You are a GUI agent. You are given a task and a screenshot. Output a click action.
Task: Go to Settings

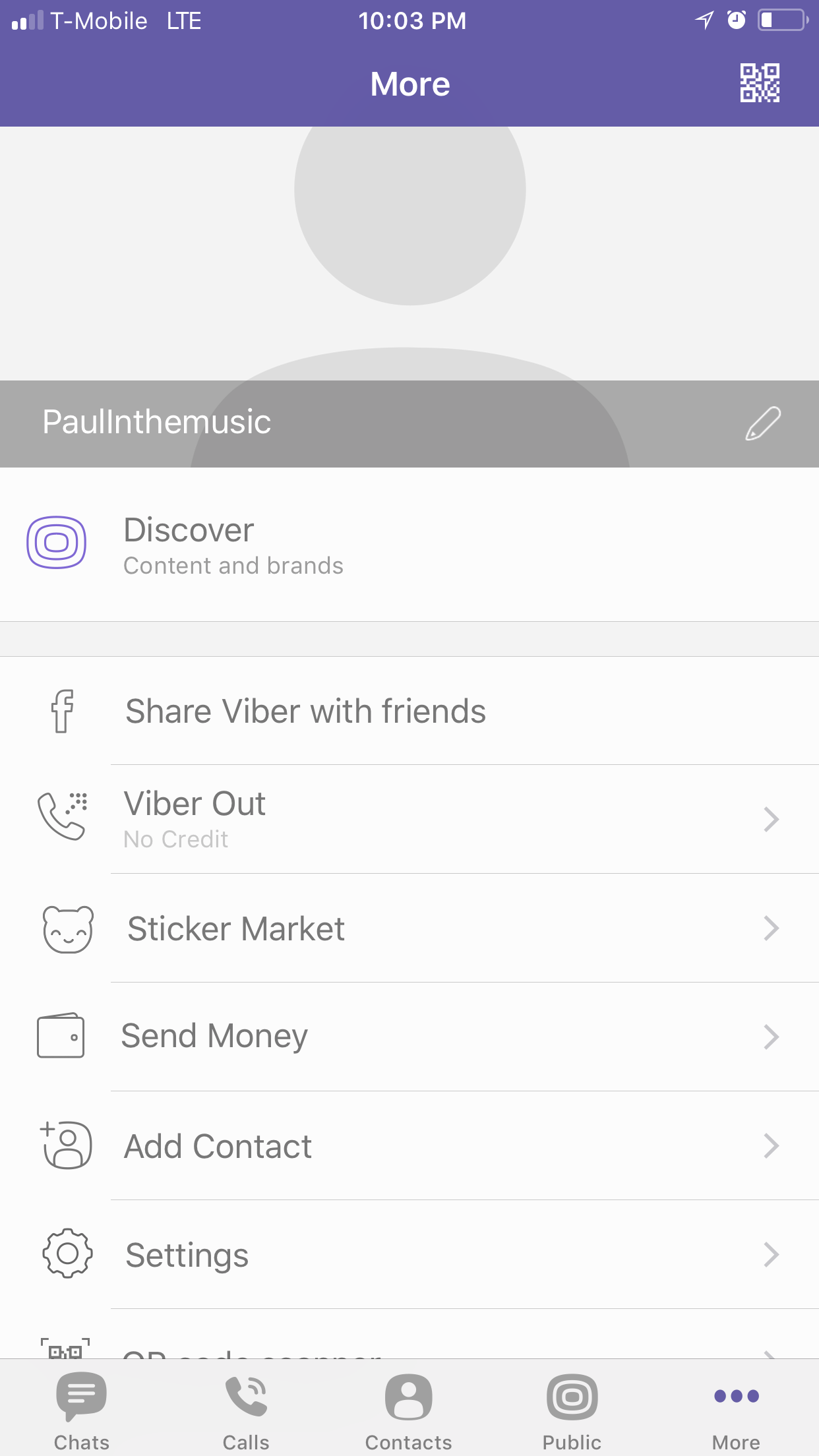click(409, 1255)
